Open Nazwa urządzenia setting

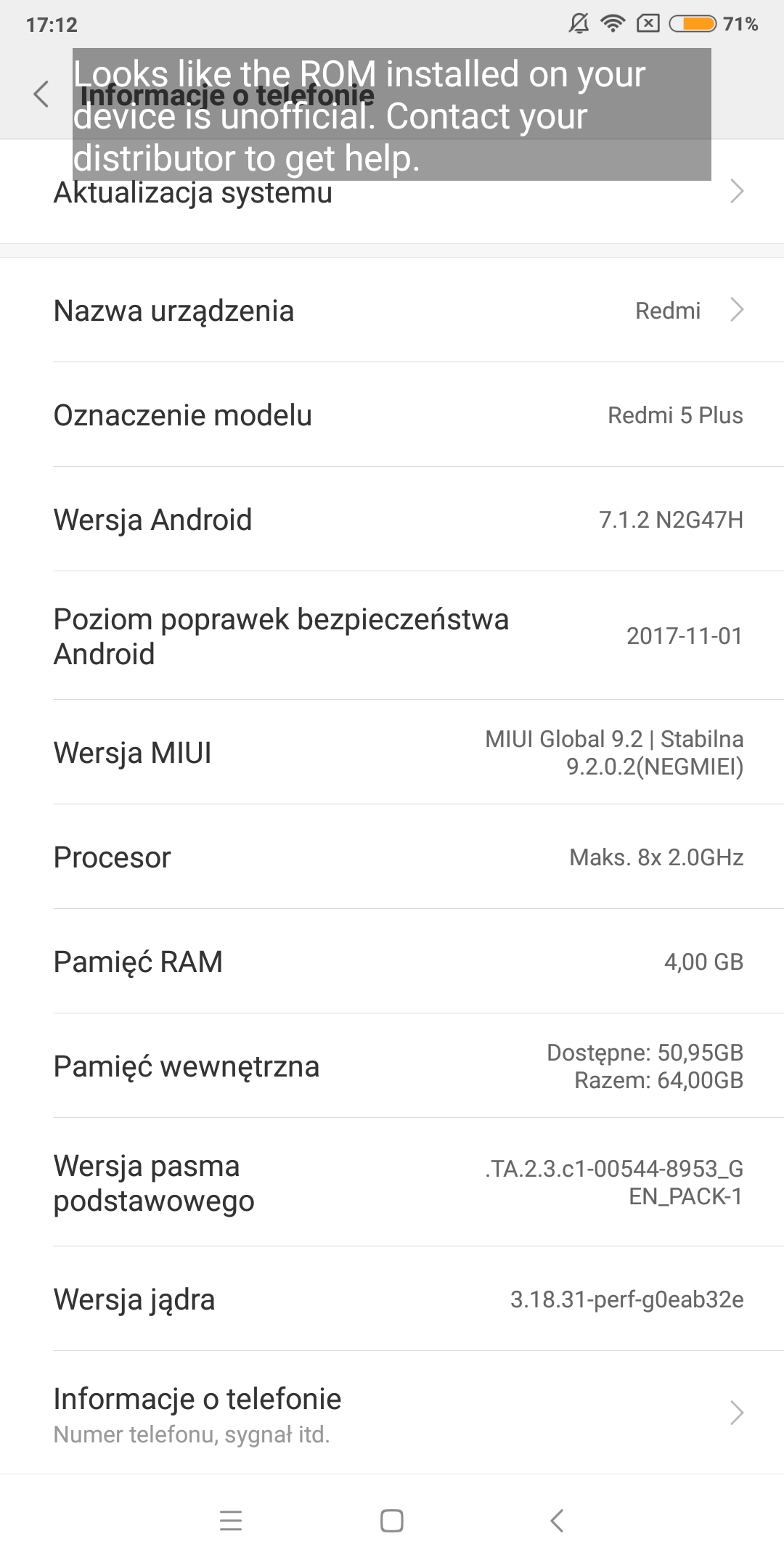pyautogui.click(x=392, y=311)
